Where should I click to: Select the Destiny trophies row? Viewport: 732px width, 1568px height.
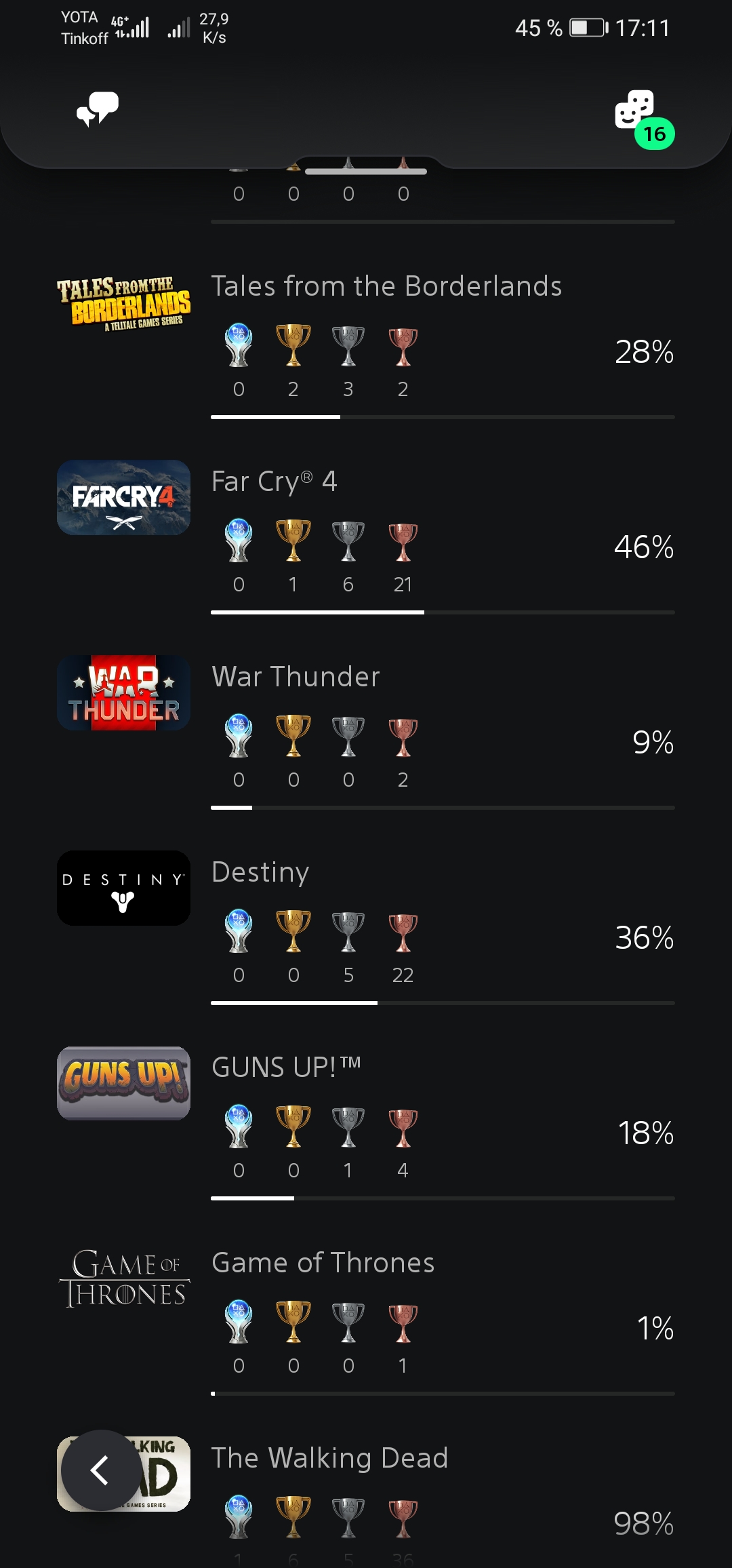pos(366,929)
